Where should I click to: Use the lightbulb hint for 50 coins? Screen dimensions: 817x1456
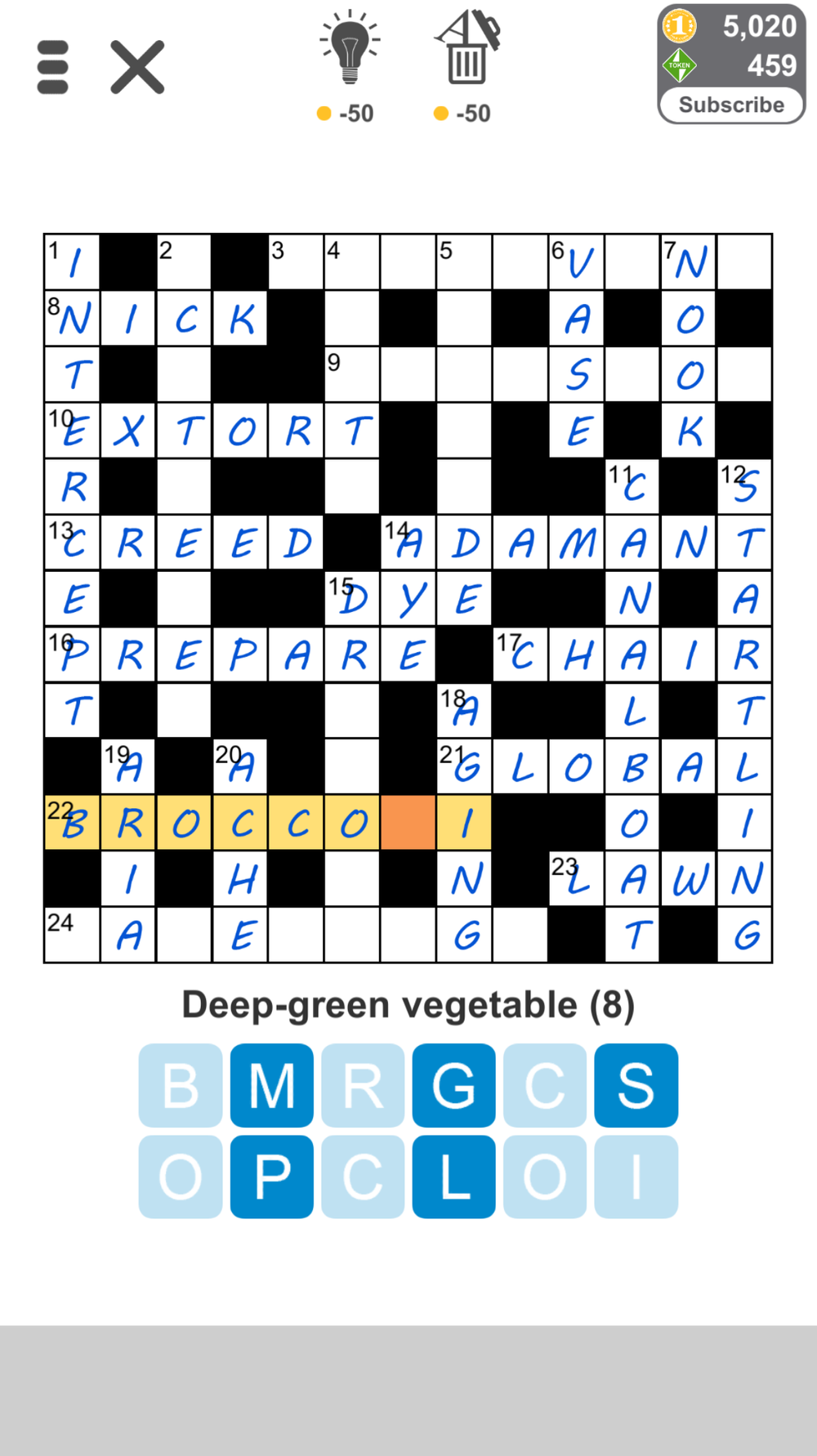tap(349, 51)
